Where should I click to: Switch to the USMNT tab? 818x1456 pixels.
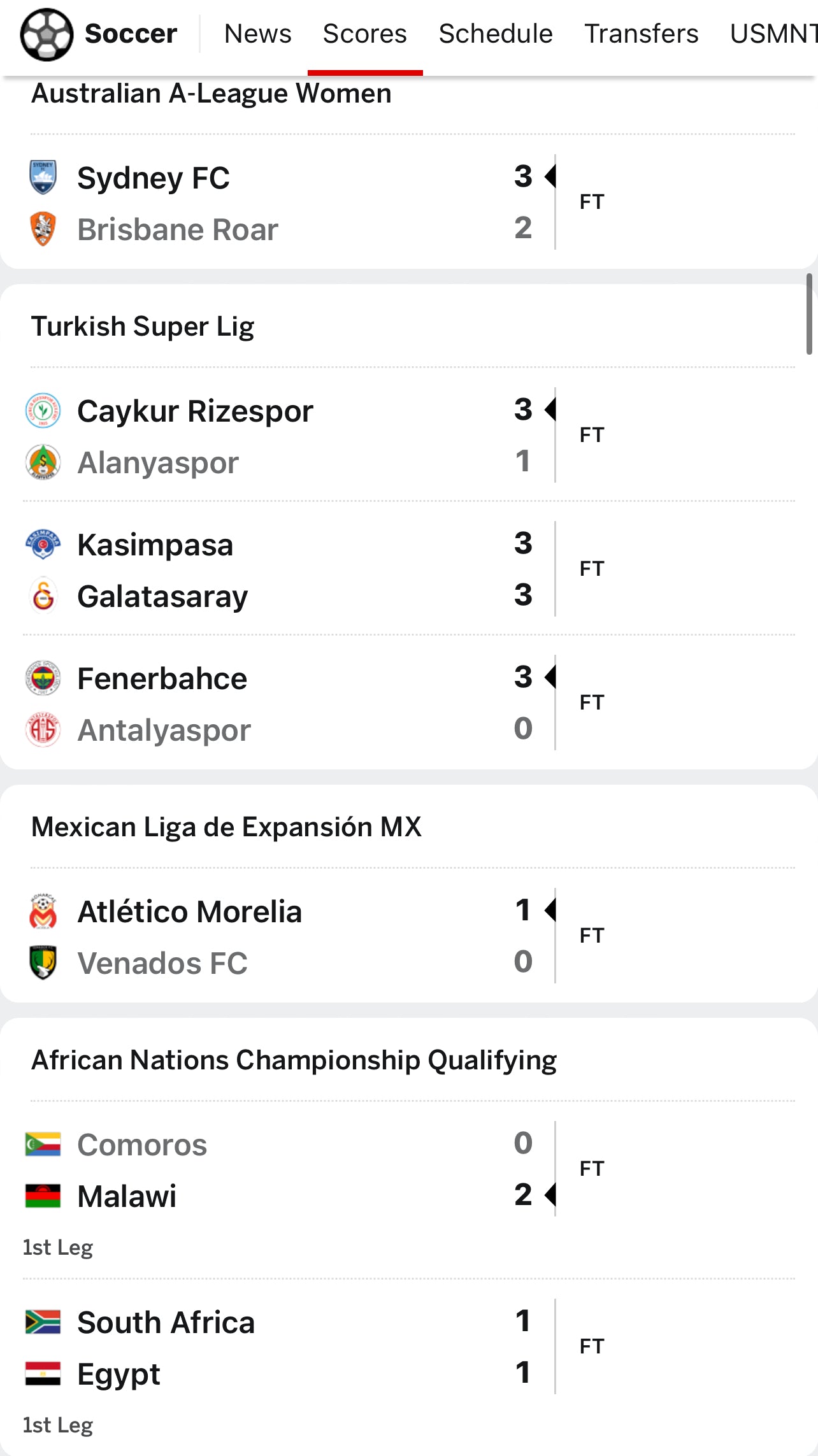point(773,34)
